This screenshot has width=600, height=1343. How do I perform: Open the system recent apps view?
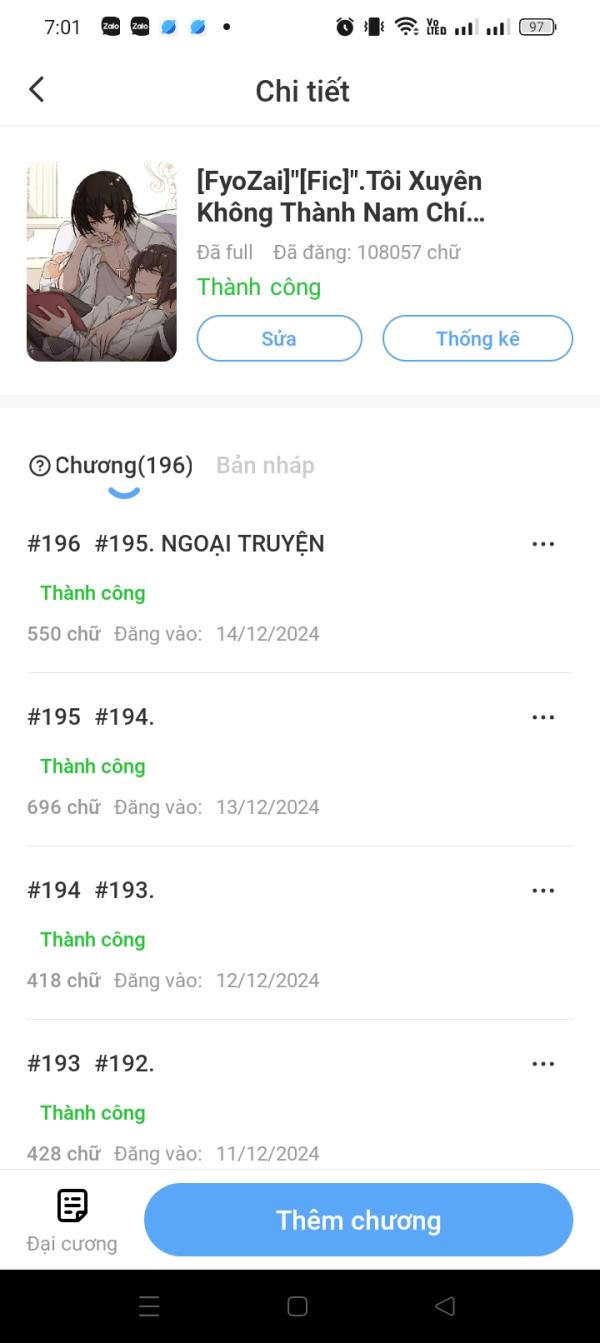[149, 1306]
